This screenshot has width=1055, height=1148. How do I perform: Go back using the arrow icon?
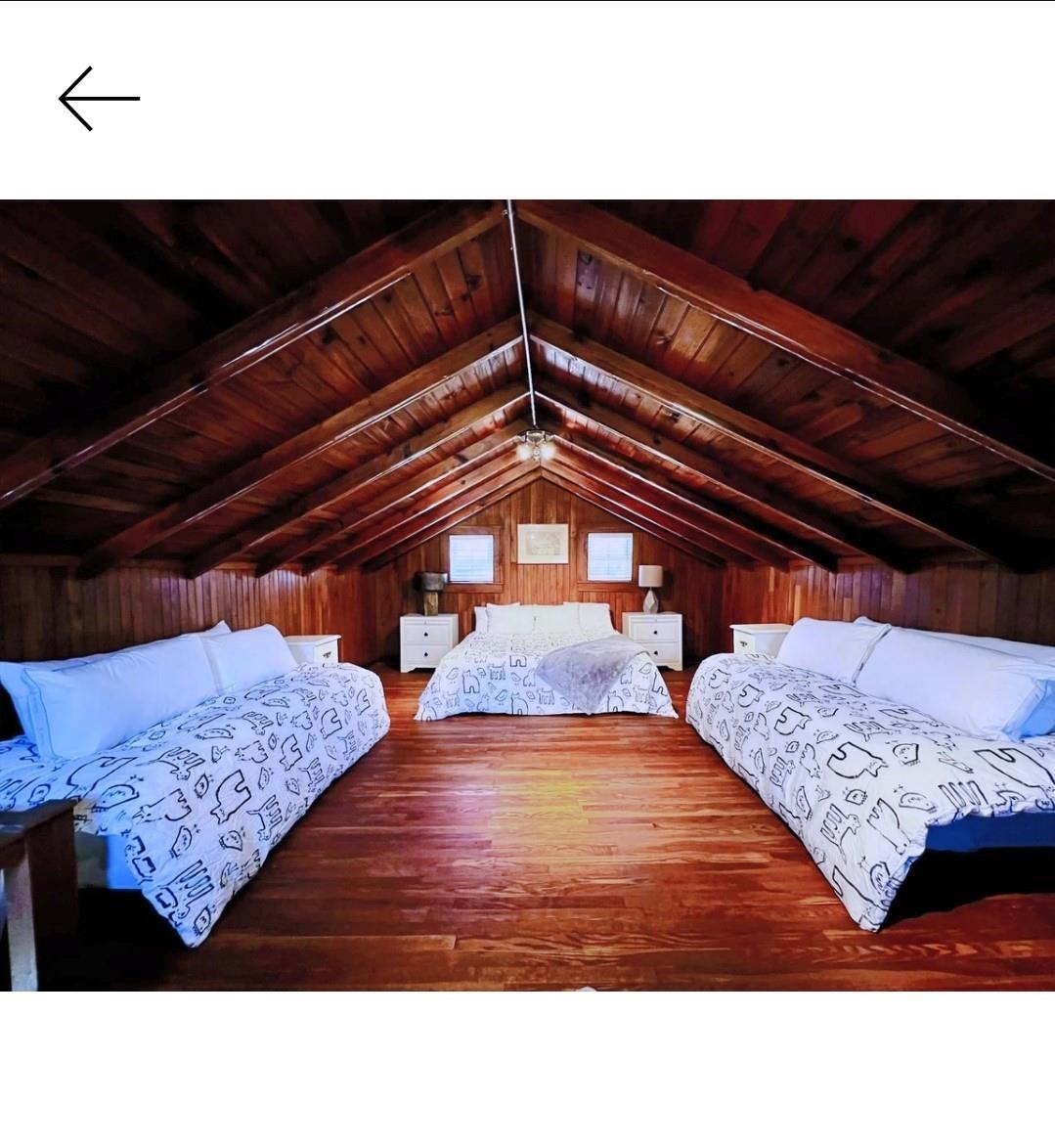[99, 99]
